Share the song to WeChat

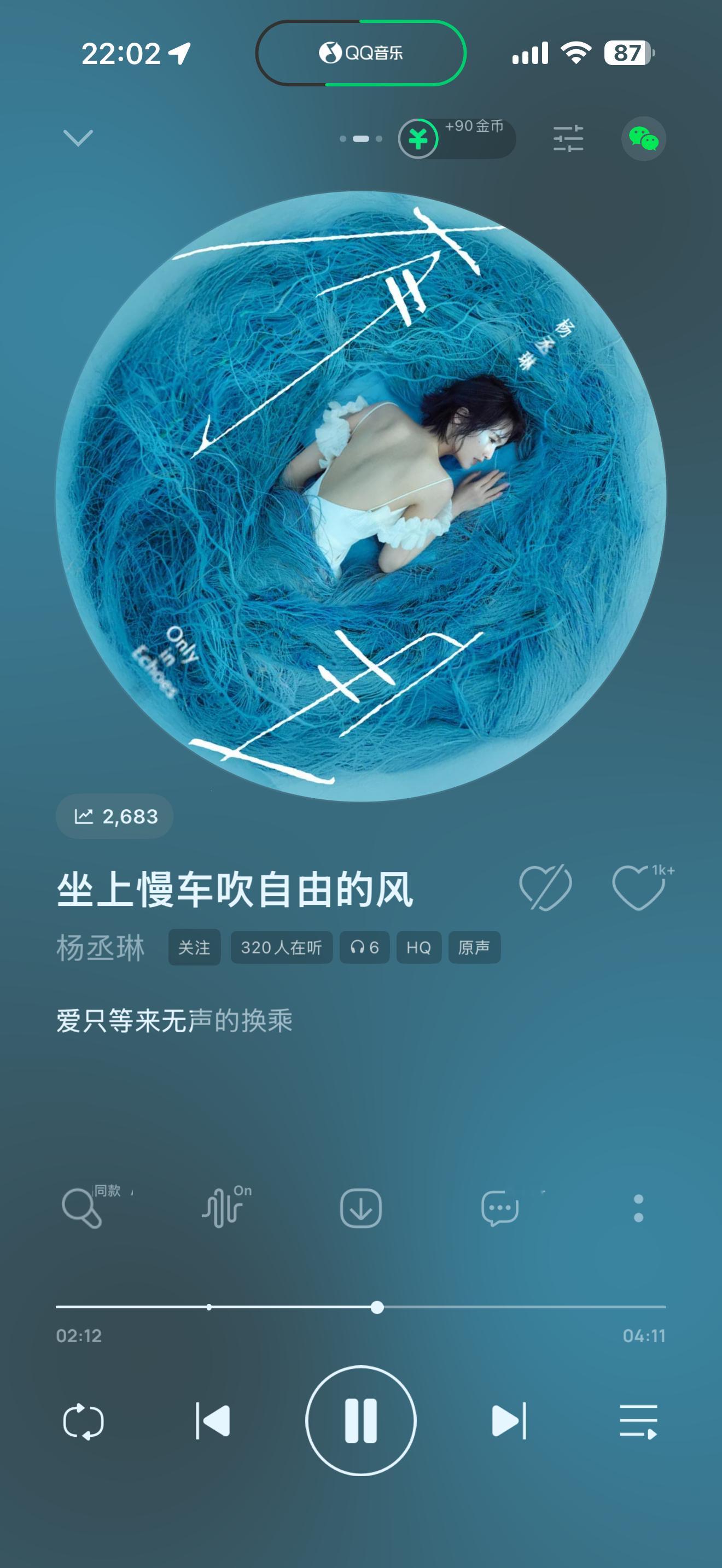click(x=644, y=139)
